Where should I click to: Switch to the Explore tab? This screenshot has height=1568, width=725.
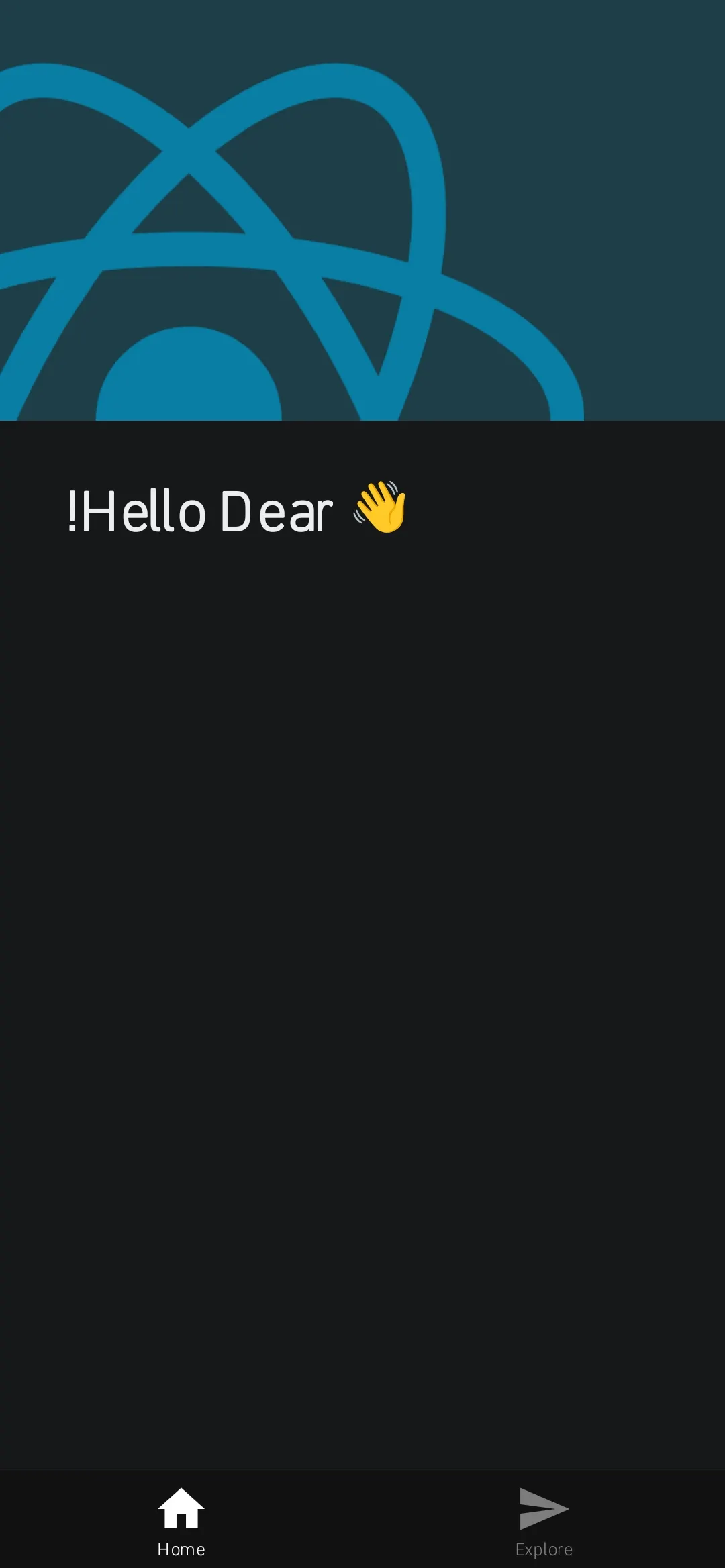point(544,1520)
